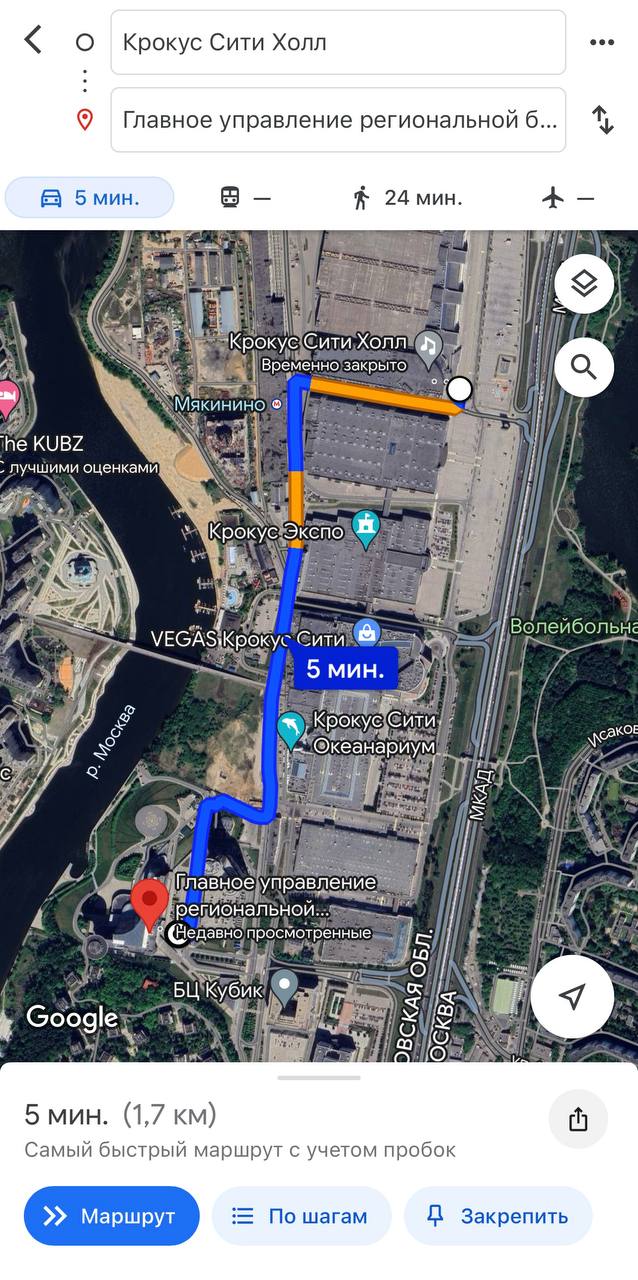Edit the starting point Крокус Сити Холл
Image resolution: width=638 pixels, height=1280 pixels.
337,43
